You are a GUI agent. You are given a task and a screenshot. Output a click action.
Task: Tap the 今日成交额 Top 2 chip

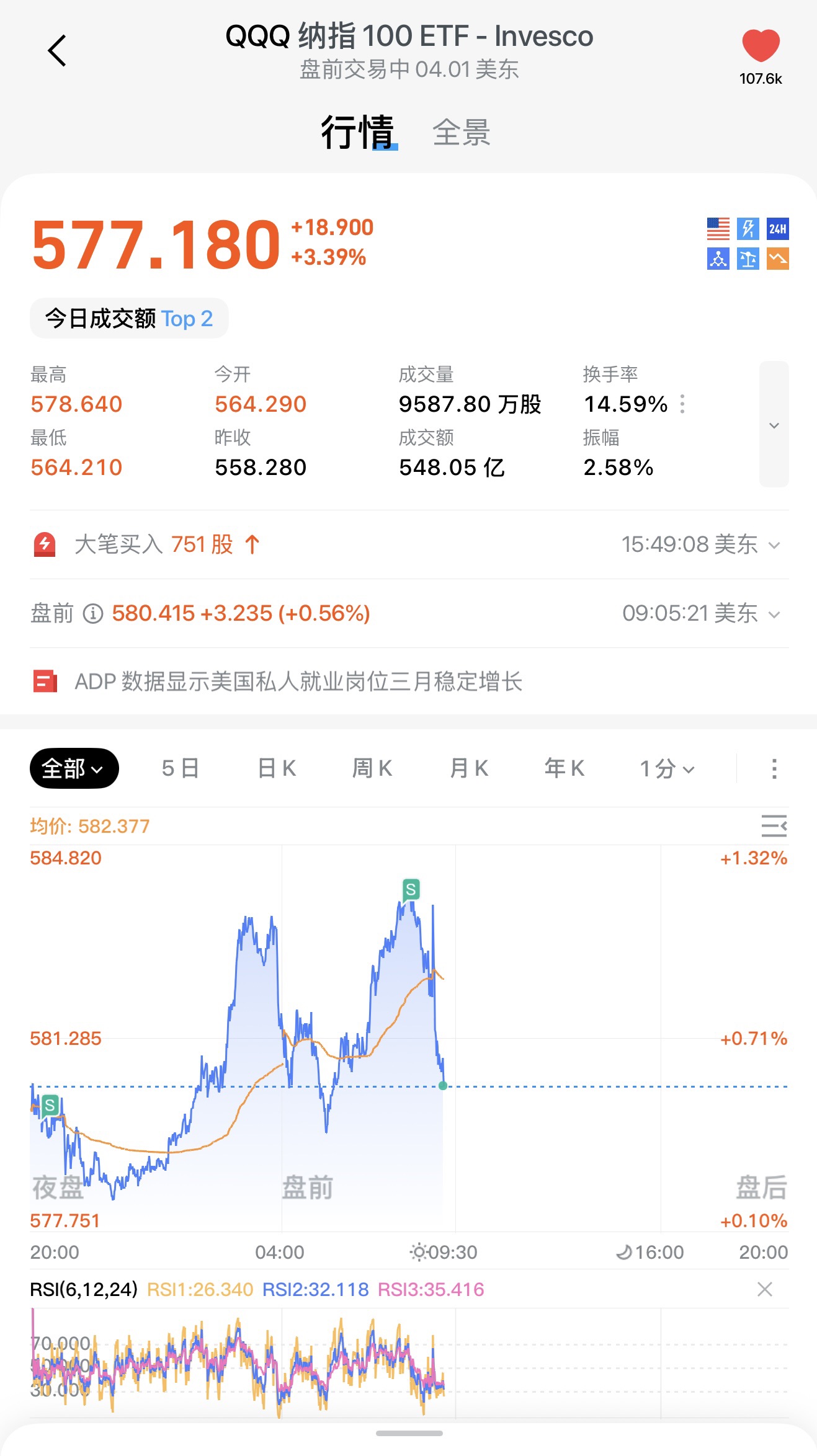pyautogui.click(x=129, y=319)
